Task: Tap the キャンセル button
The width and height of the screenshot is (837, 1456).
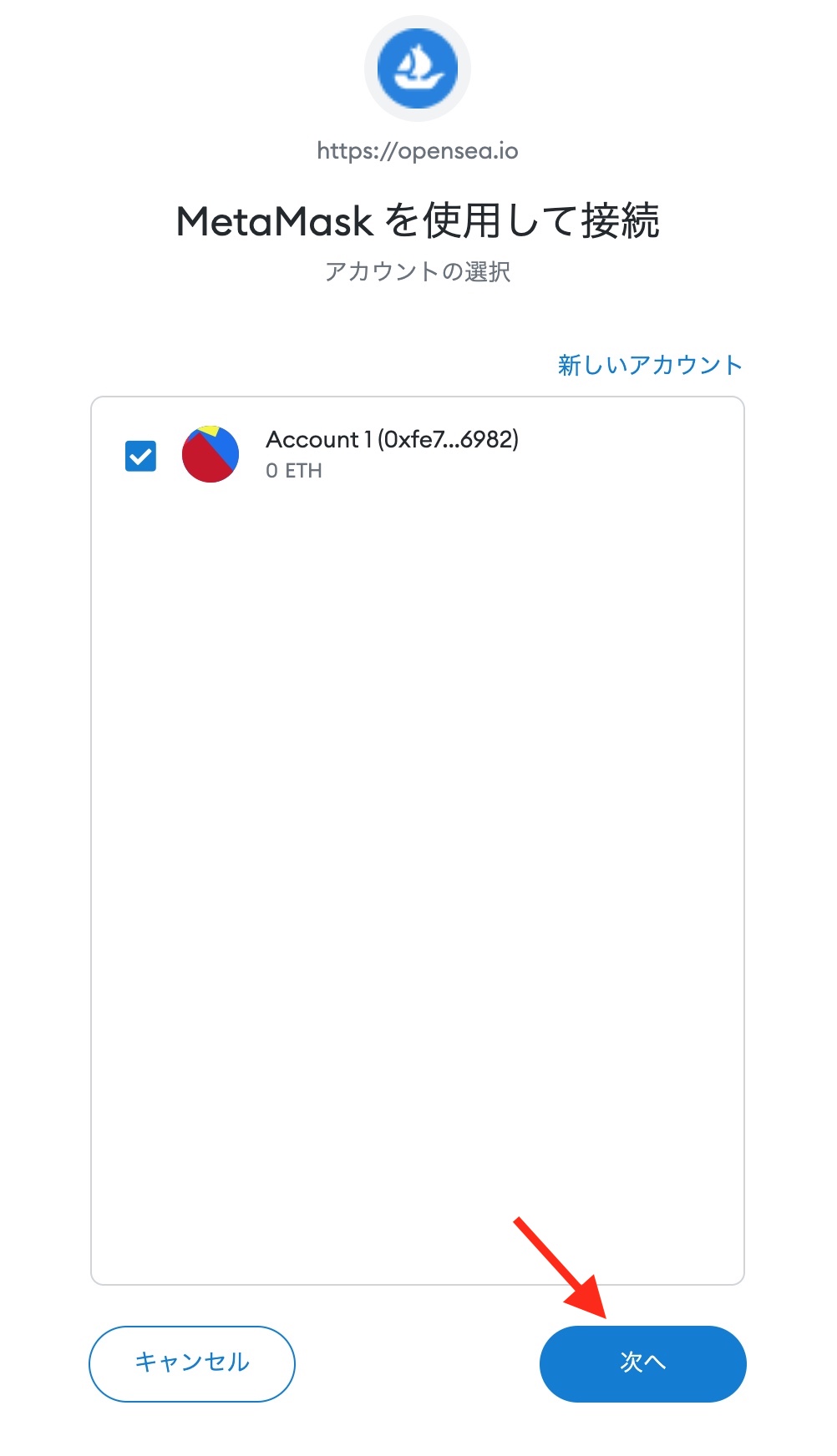Action: [192, 1362]
